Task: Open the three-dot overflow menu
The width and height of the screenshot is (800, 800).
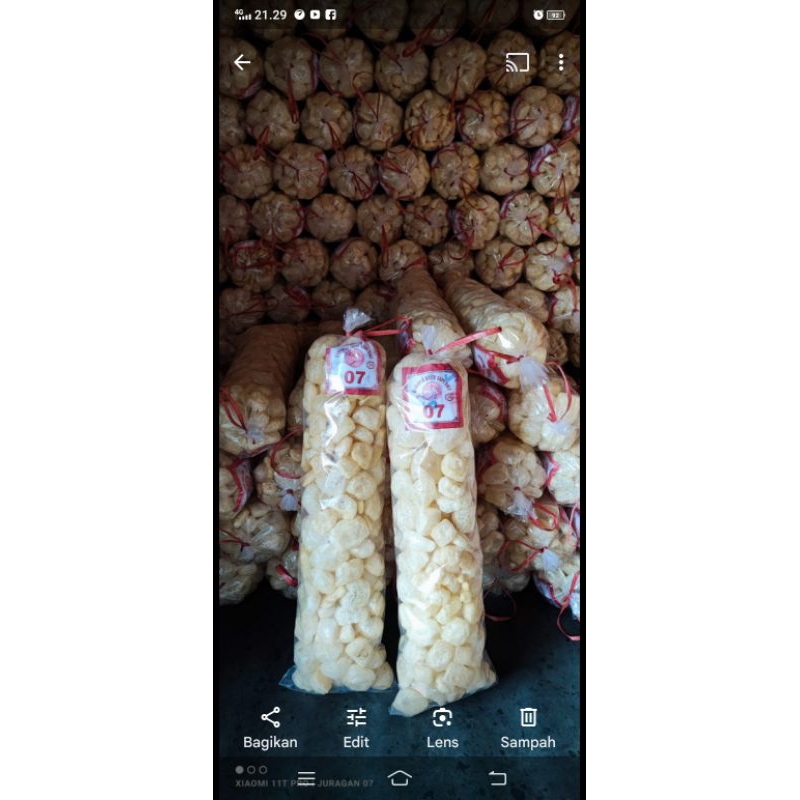Action: click(561, 63)
